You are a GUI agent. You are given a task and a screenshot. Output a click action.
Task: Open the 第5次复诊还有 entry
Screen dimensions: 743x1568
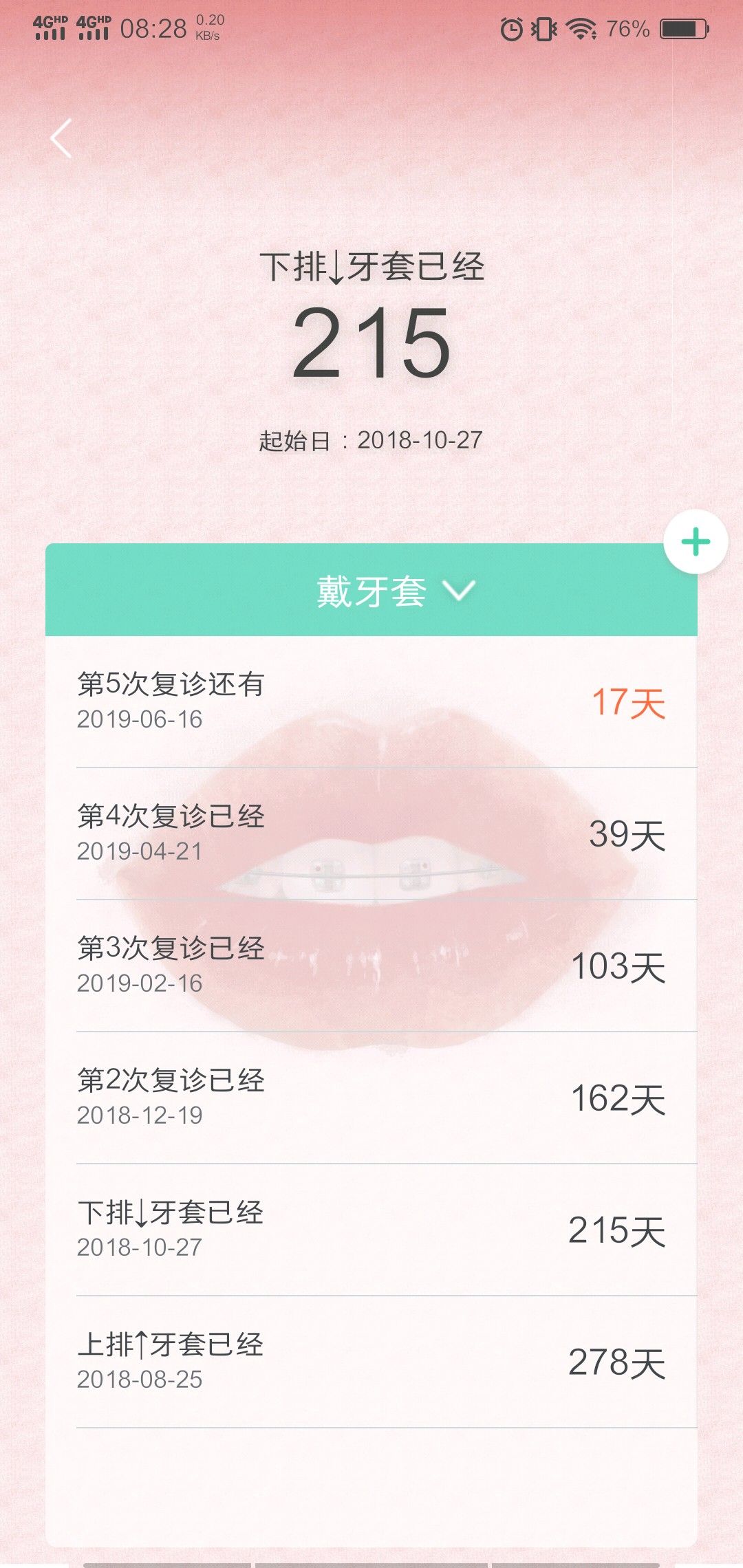371,701
